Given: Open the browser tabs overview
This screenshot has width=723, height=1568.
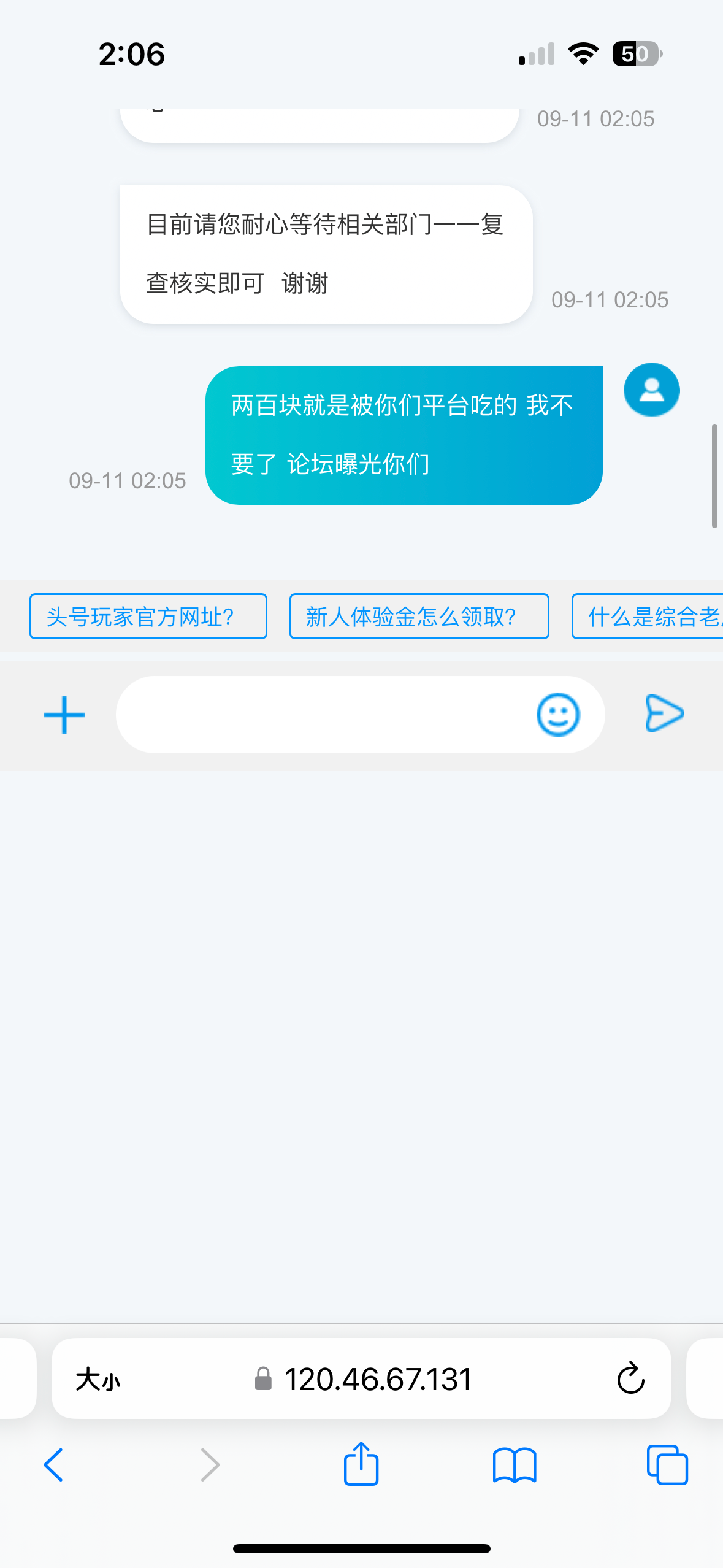Looking at the screenshot, I should [x=667, y=1465].
